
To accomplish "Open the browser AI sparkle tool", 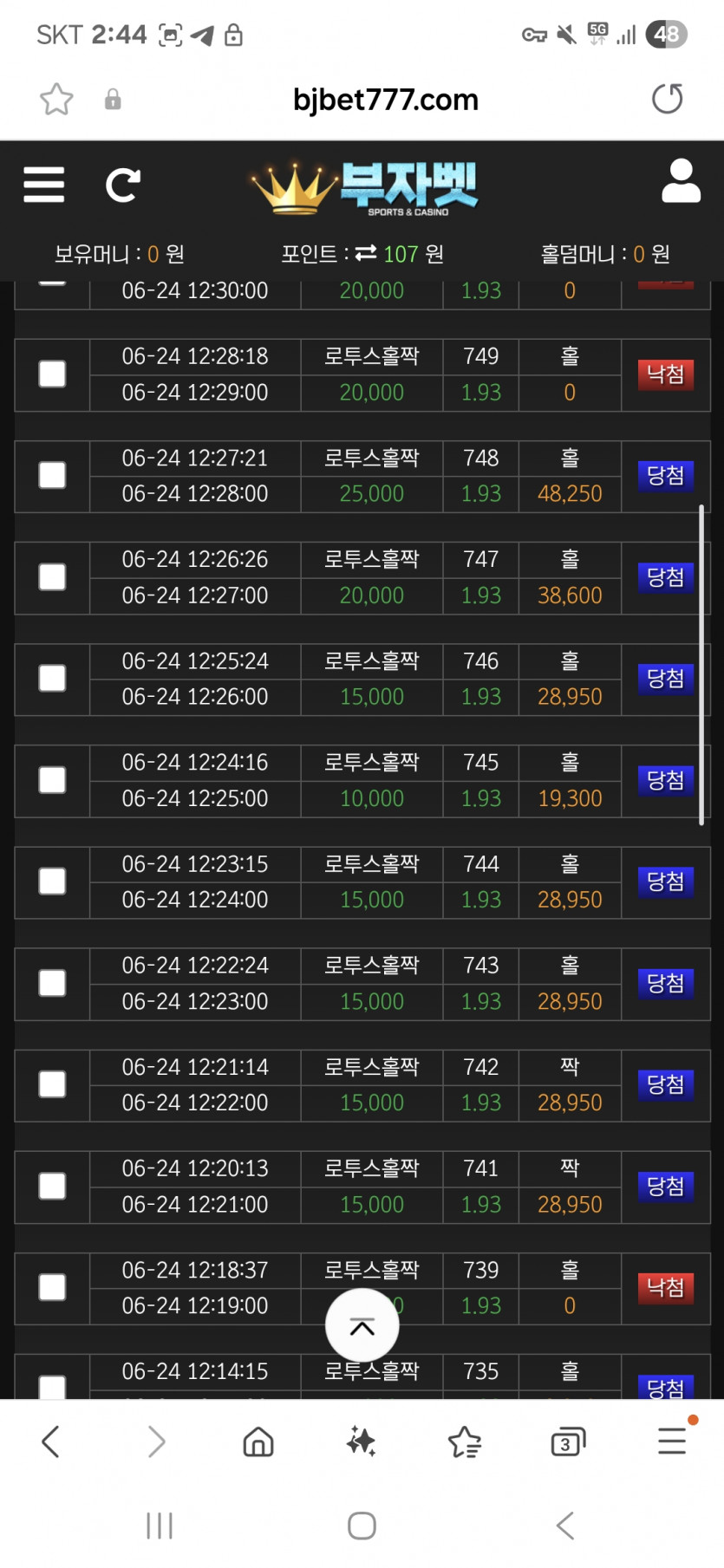I will pos(361,1441).
